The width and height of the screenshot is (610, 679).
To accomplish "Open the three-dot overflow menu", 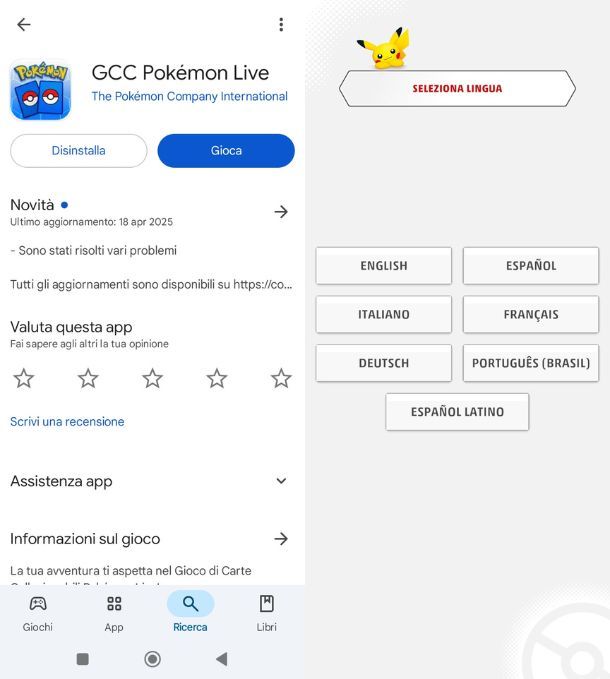I will click(x=281, y=25).
